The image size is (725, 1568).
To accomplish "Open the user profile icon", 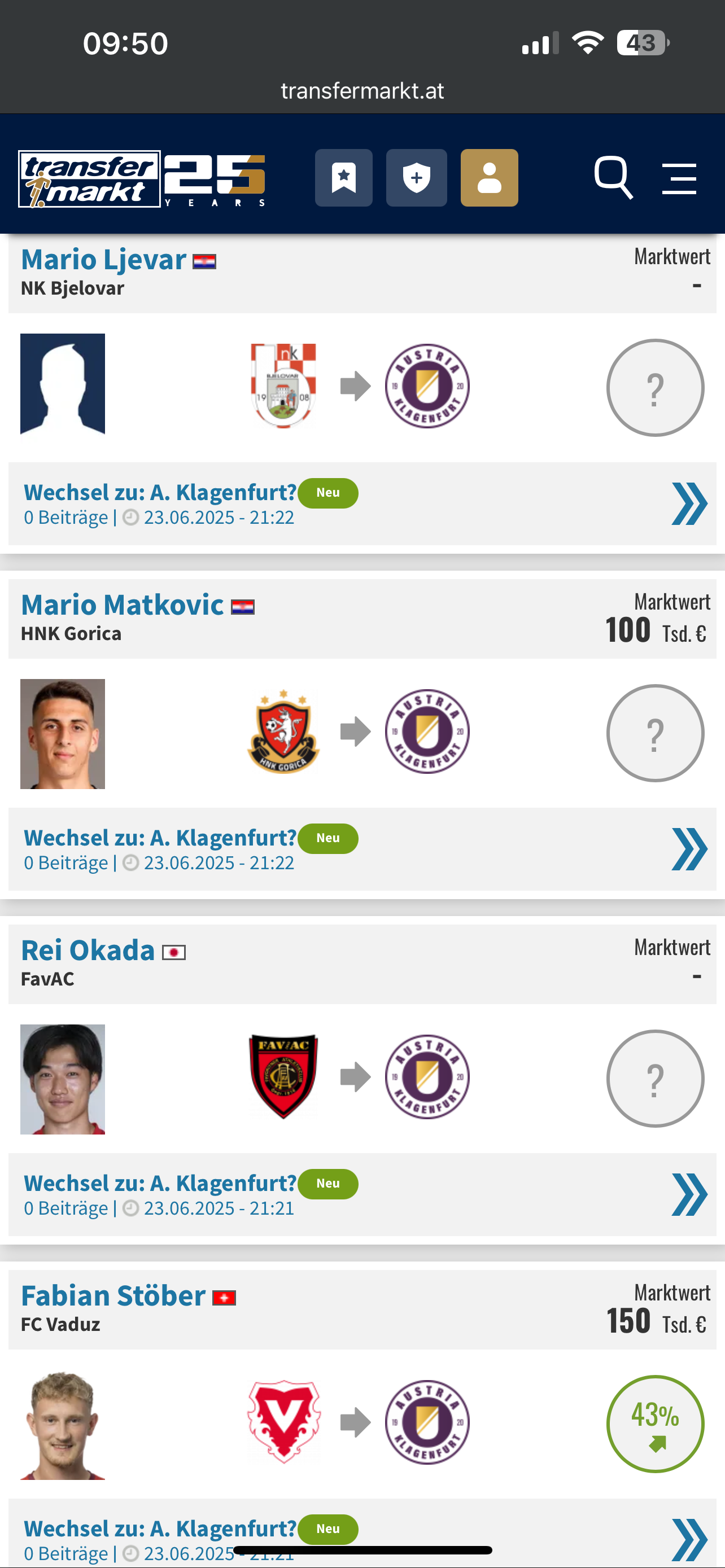I will click(x=489, y=178).
